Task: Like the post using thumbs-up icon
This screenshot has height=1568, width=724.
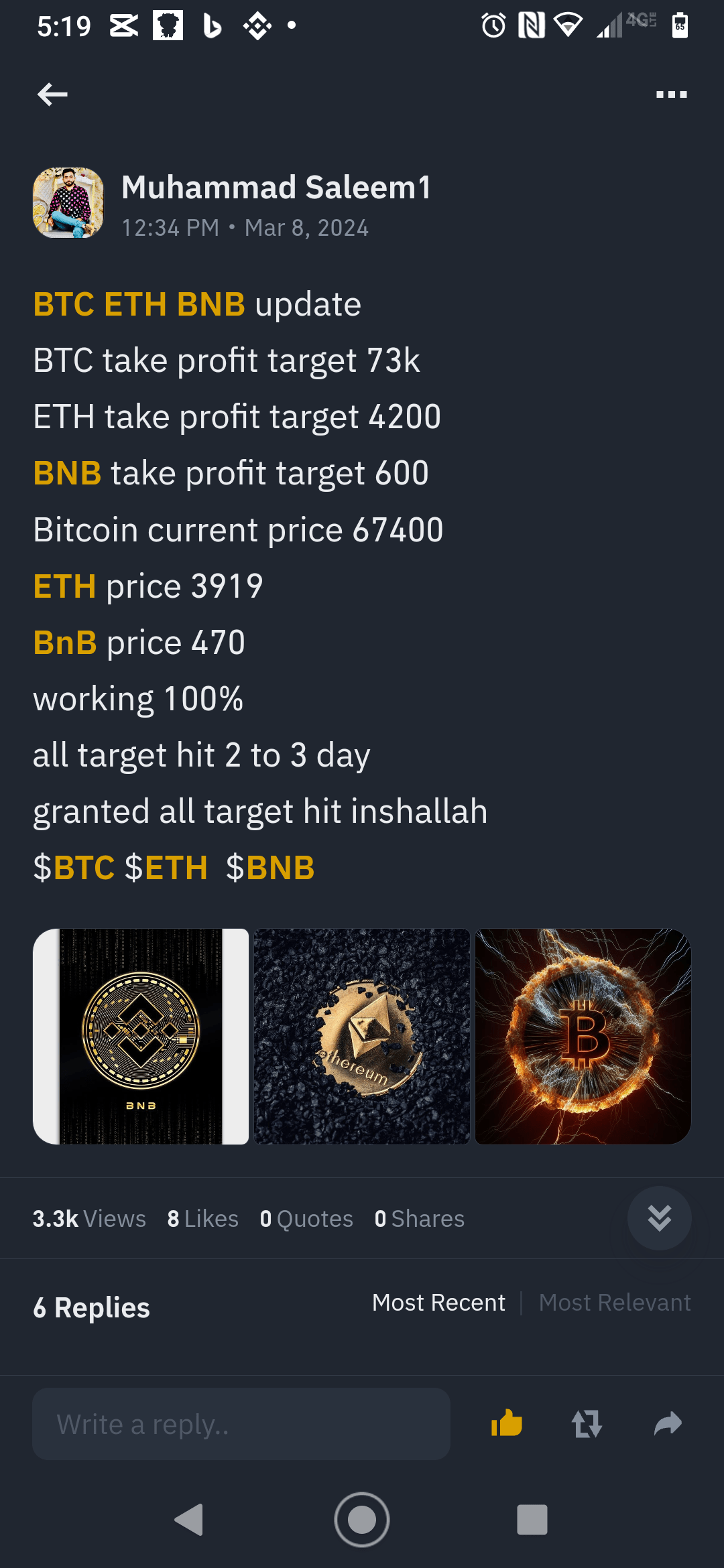Action: [x=507, y=1424]
